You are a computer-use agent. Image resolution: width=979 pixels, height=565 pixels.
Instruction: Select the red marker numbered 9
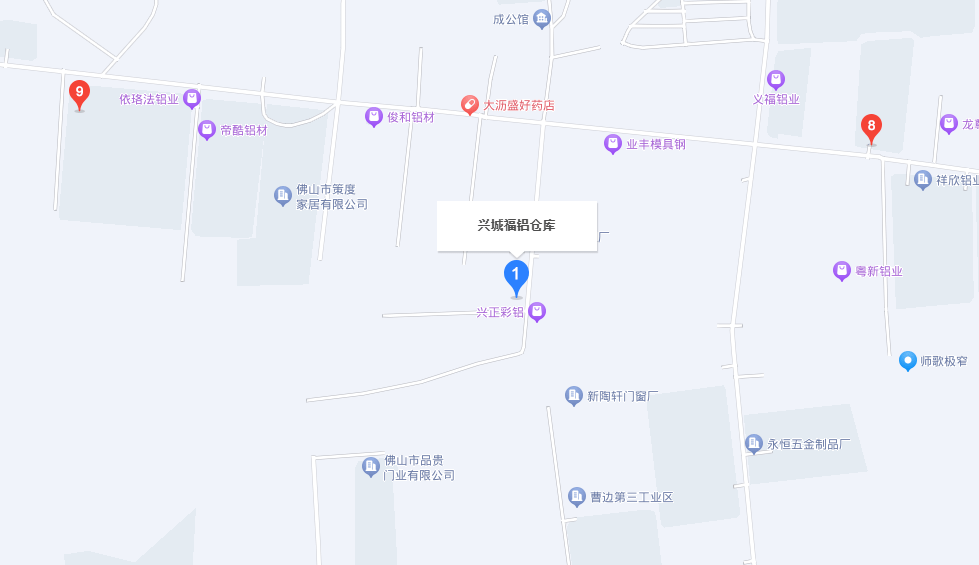point(79,92)
